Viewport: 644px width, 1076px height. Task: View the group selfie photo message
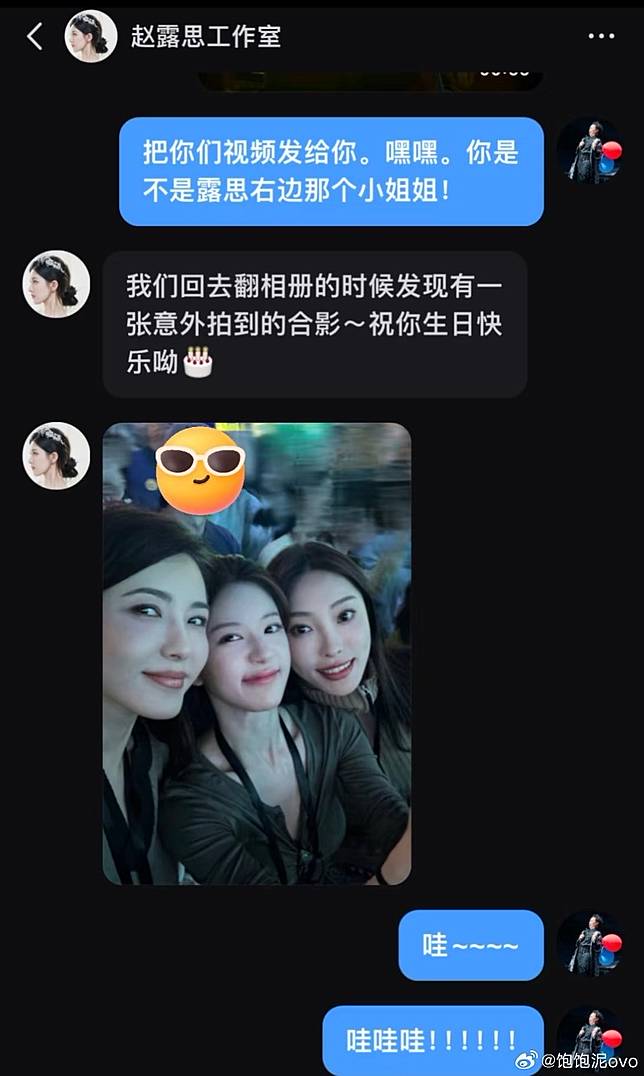[x=257, y=653]
